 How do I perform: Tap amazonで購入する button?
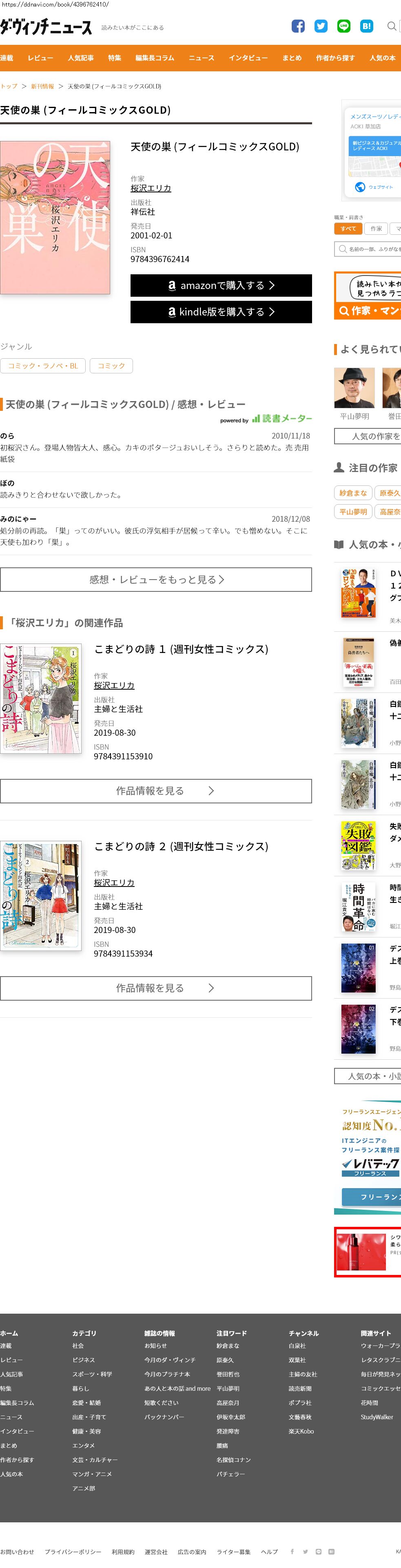coord(221,285)
